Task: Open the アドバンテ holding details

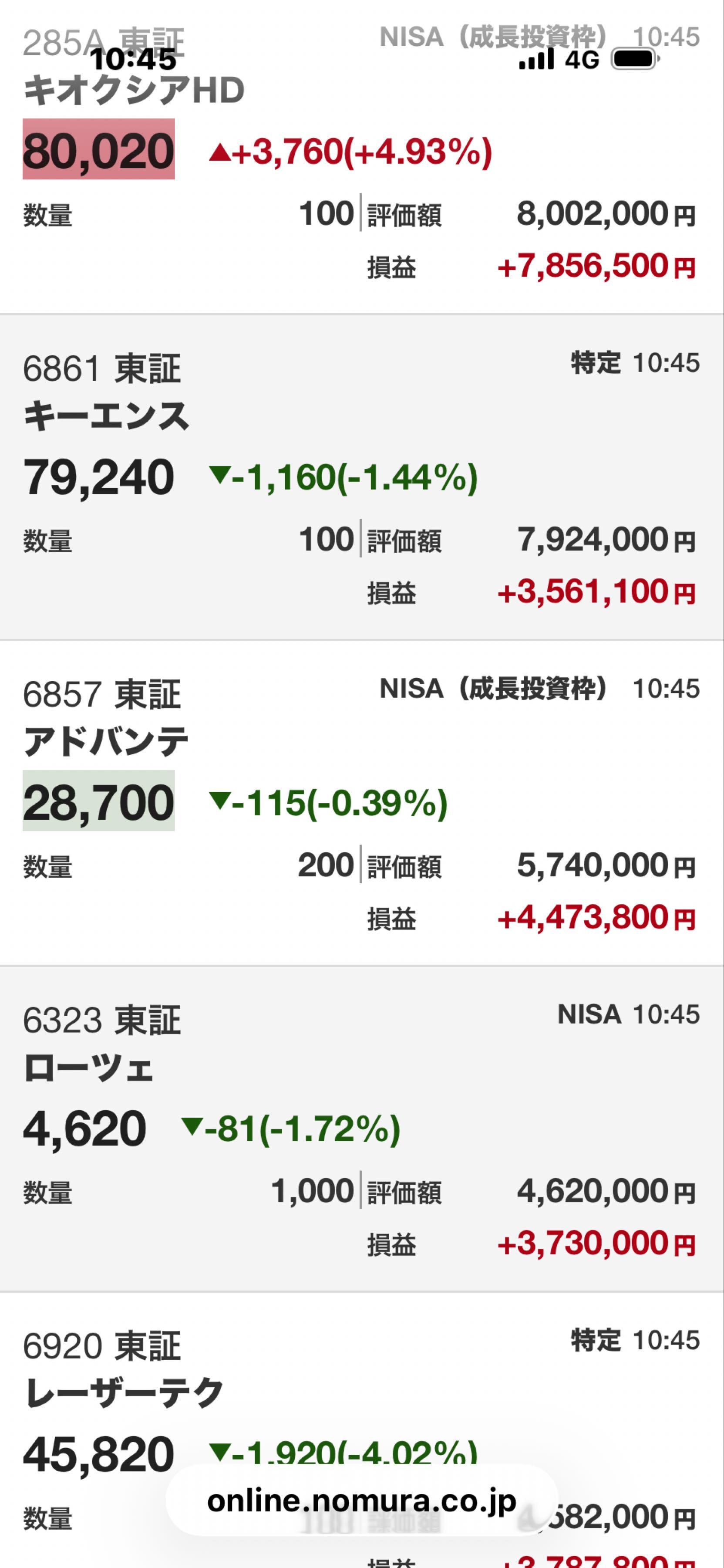Action: click(x=362, y=803)
